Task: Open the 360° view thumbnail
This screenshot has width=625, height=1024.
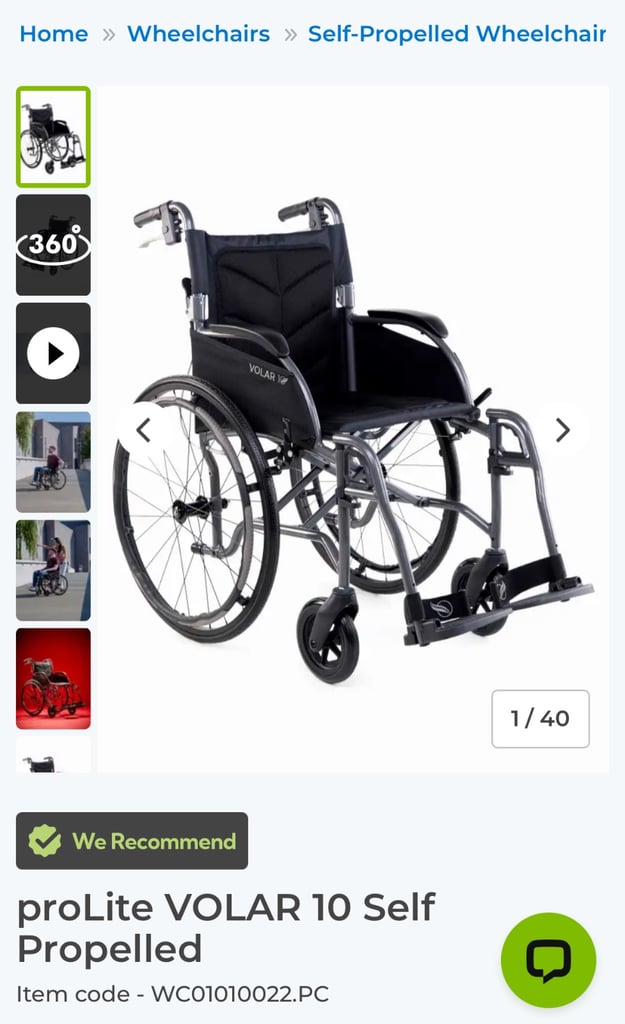Action: point(54,245)
